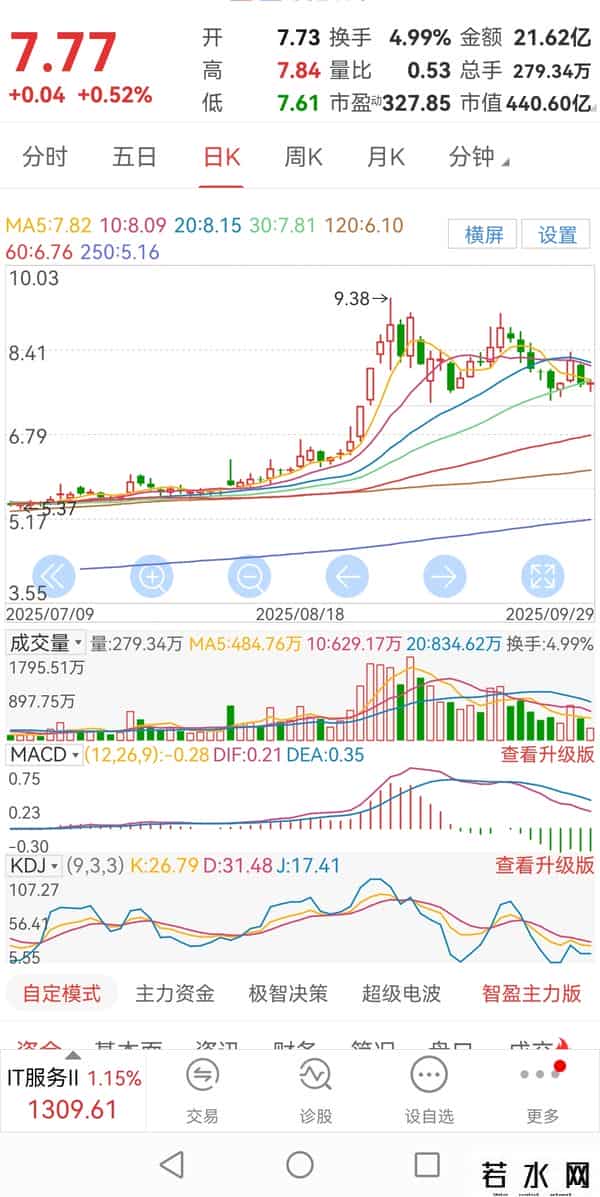Show the 月K chart
600x1197 pixels.
(385, 158)
